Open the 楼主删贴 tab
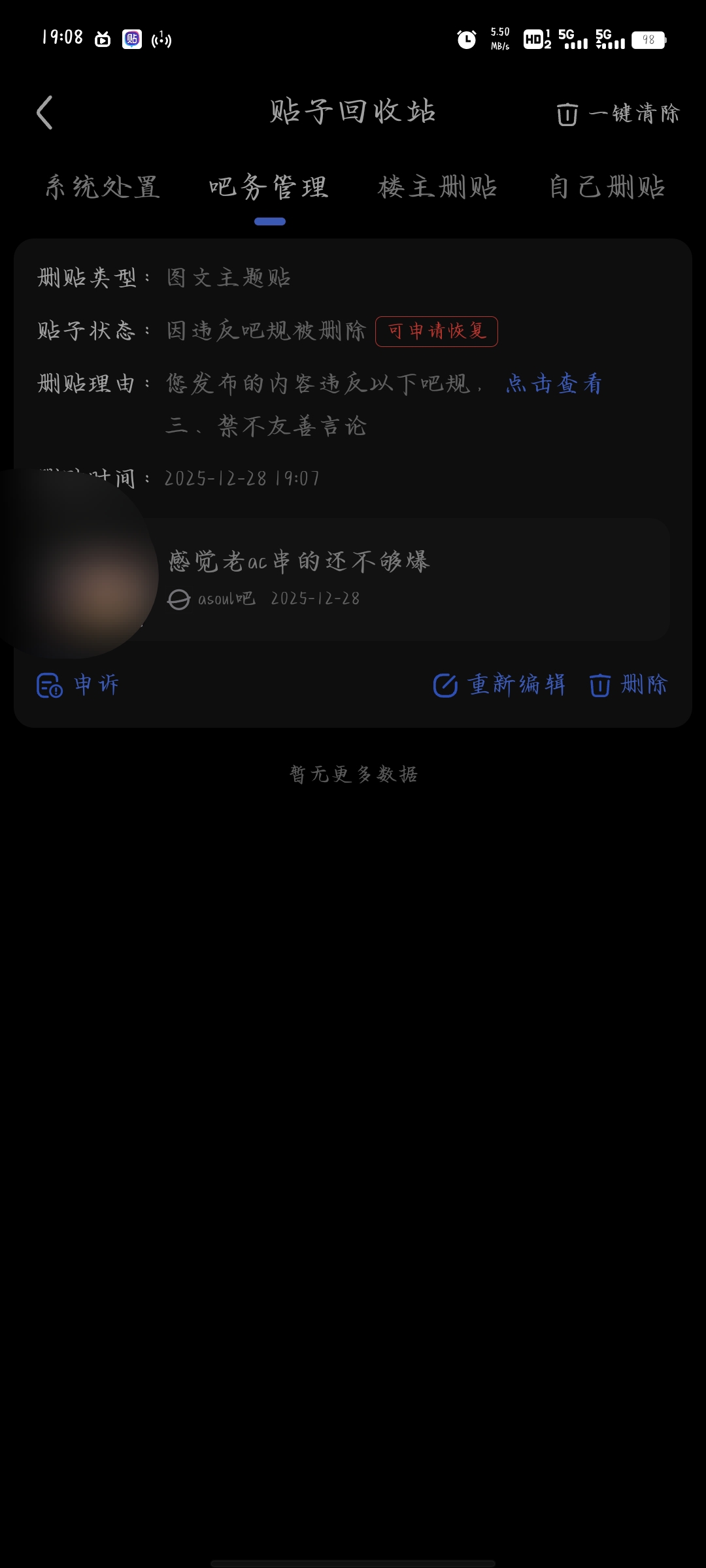706x1568 pixels. point(437,188)
